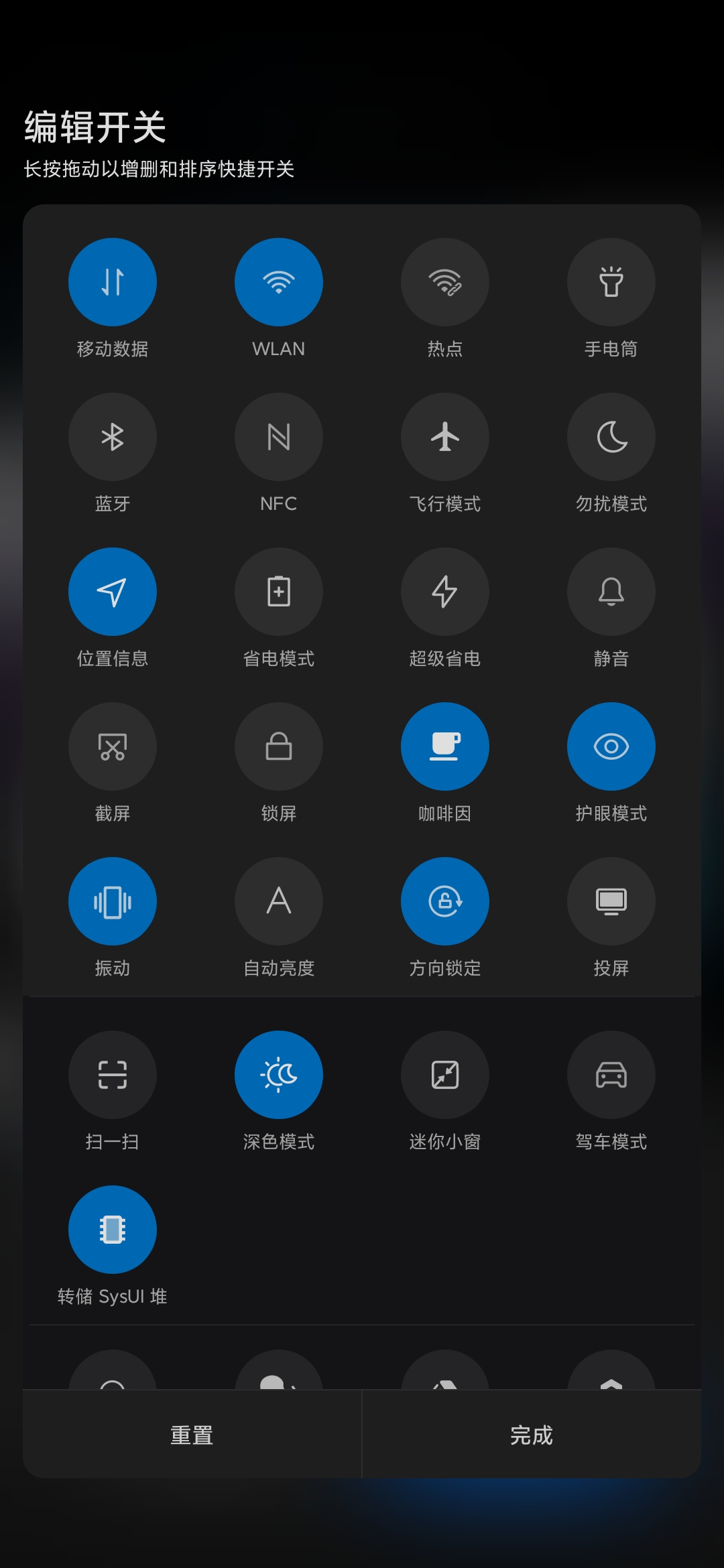Enable the 热点 hotspot tile
This screenshot has height=1568, width=724.
coord(445,282)
